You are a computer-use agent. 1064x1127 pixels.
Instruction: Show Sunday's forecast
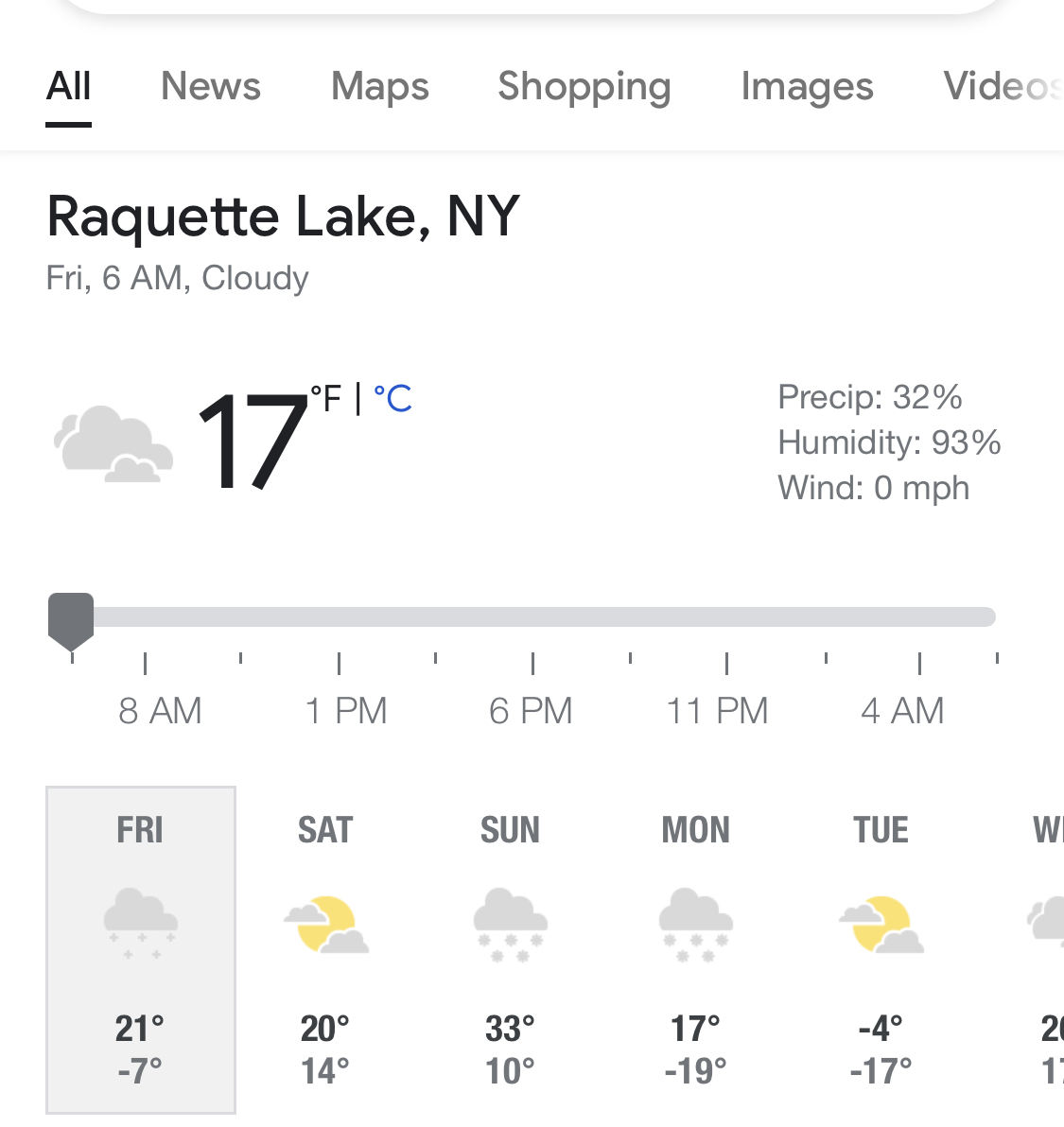coord(511,949)
